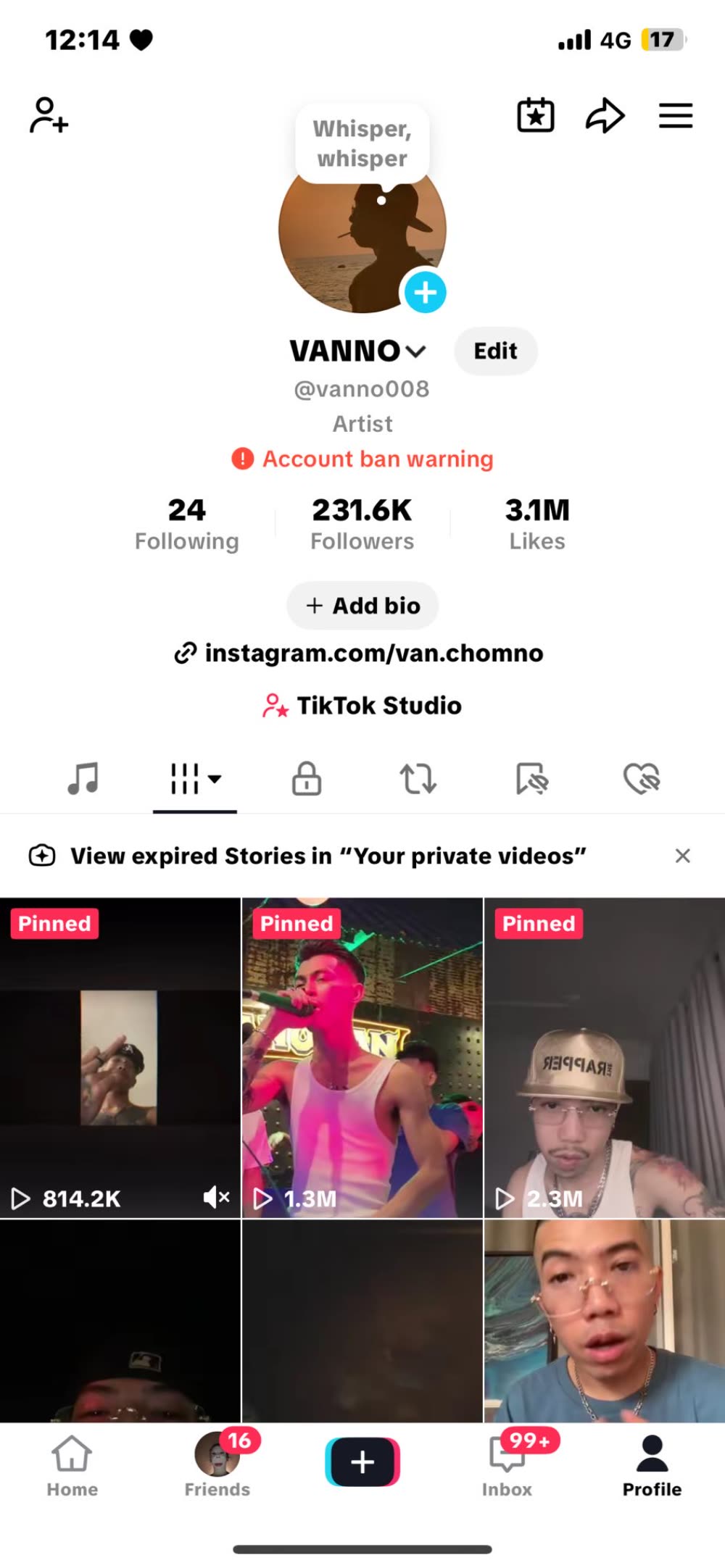Dismiss the expired Stories banner
Image resolution: width=725 pixels, height=1568 pixels.
[x=682, y=856]
